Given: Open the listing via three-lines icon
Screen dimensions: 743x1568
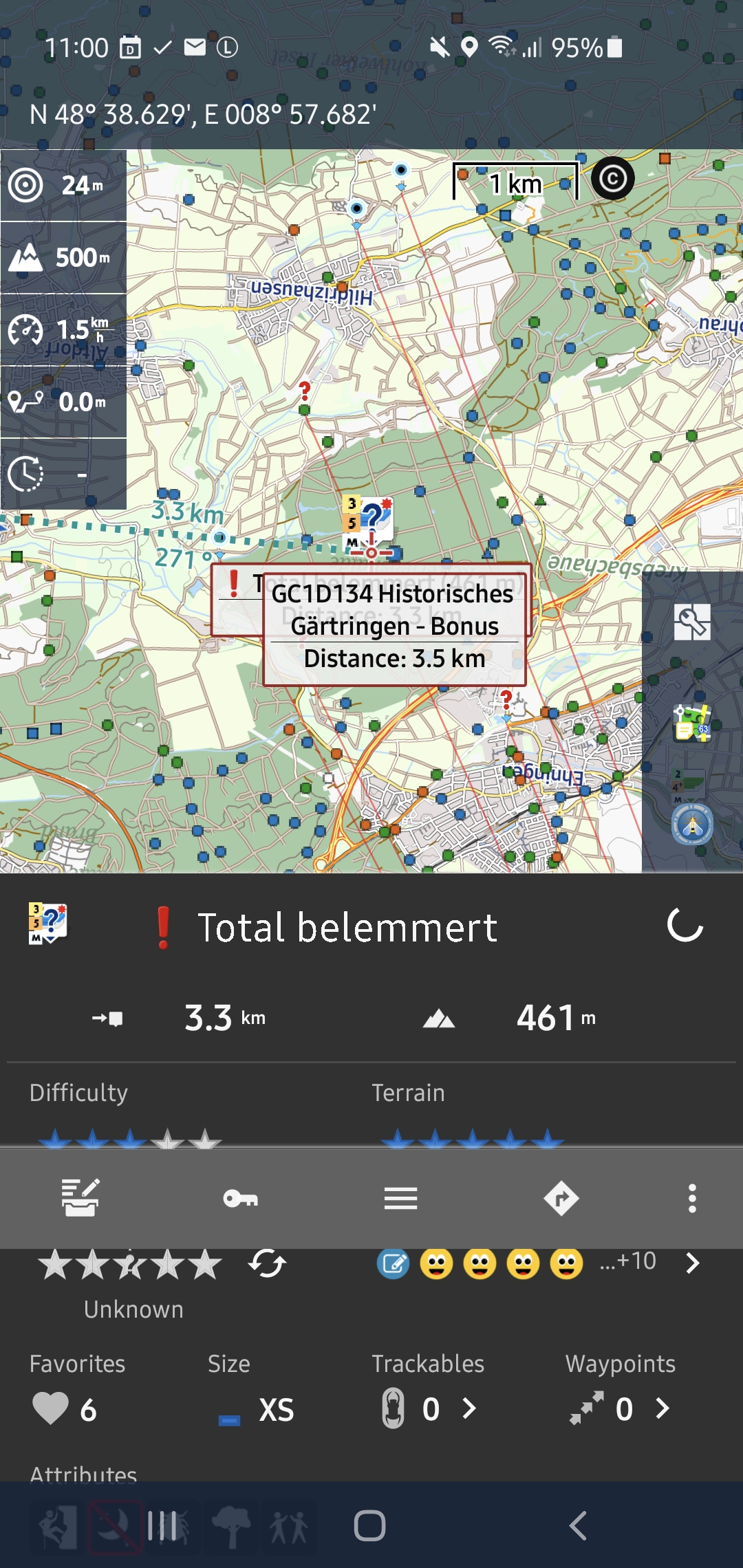Looking at the screenshot, I should coord(400,1199).
